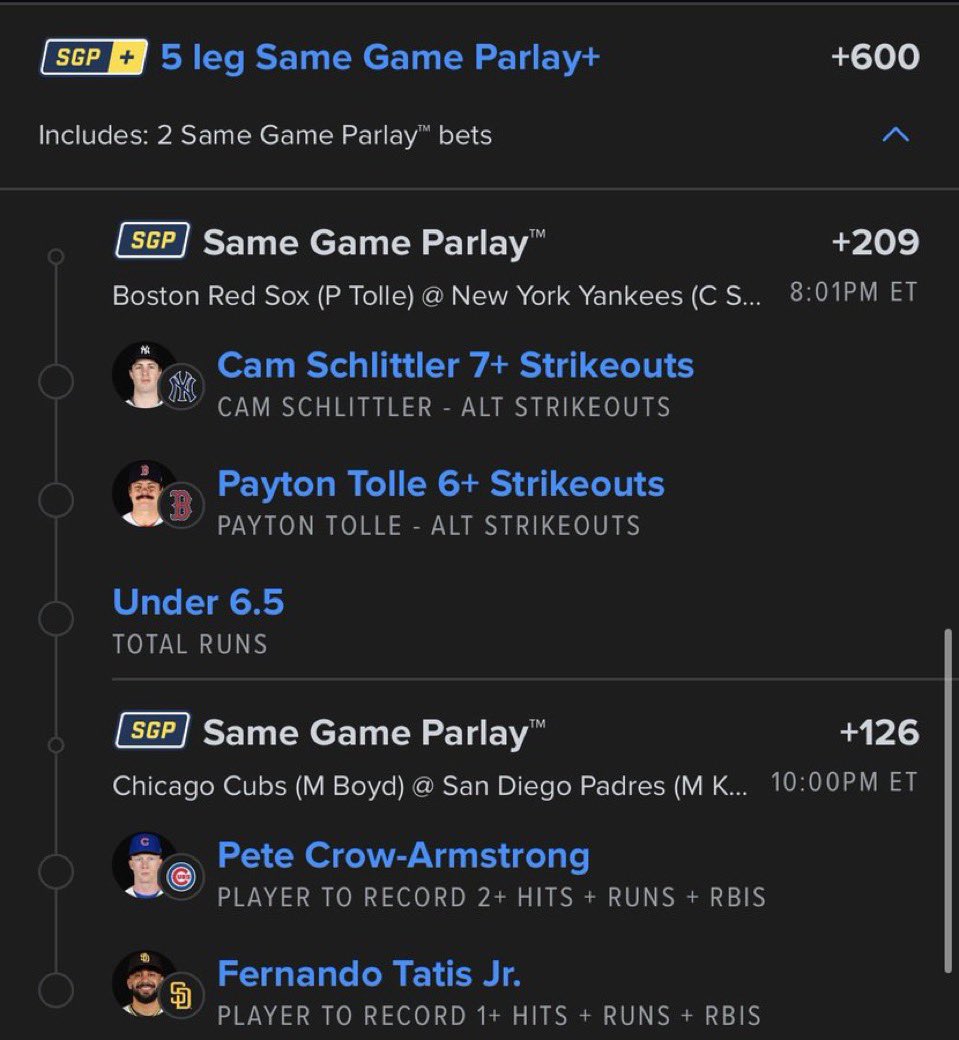The width and height of the screenshot is (959, 1040).
Task: Select the Under 6.5 total runs leg
Action: [x=198, y=602]
